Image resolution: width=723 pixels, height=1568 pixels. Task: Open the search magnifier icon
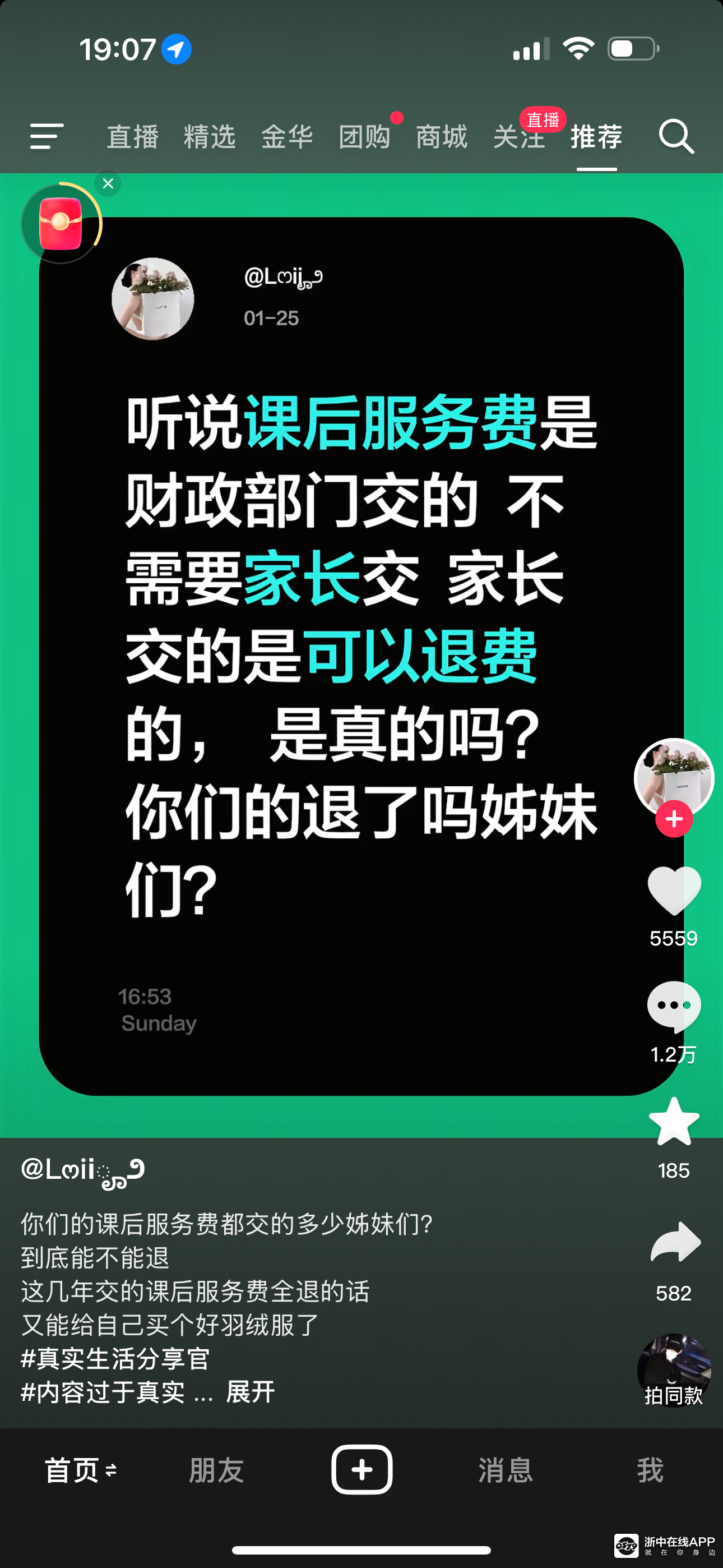coord(676,136)
